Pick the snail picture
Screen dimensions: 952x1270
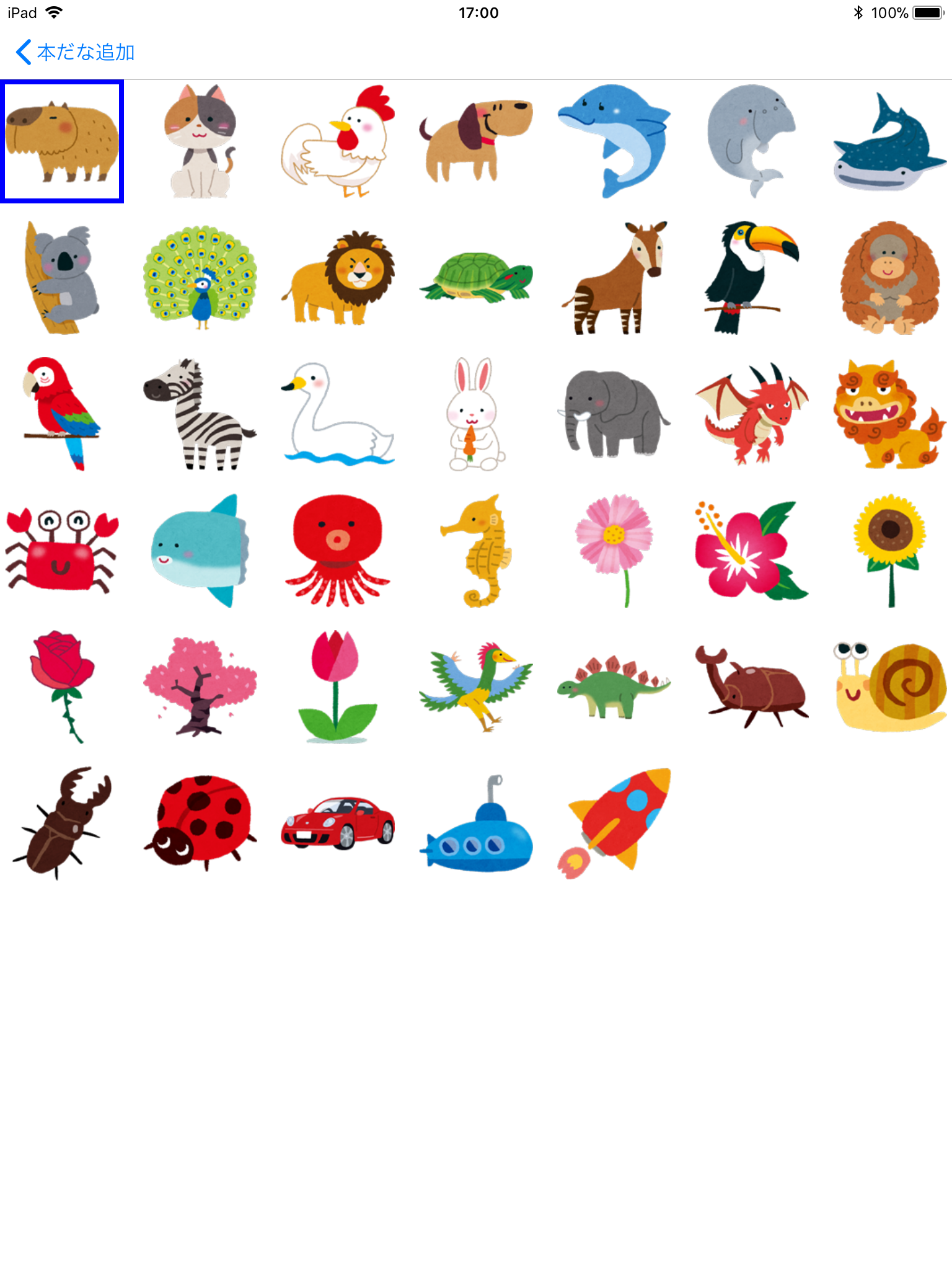click(x=889, y=687)
